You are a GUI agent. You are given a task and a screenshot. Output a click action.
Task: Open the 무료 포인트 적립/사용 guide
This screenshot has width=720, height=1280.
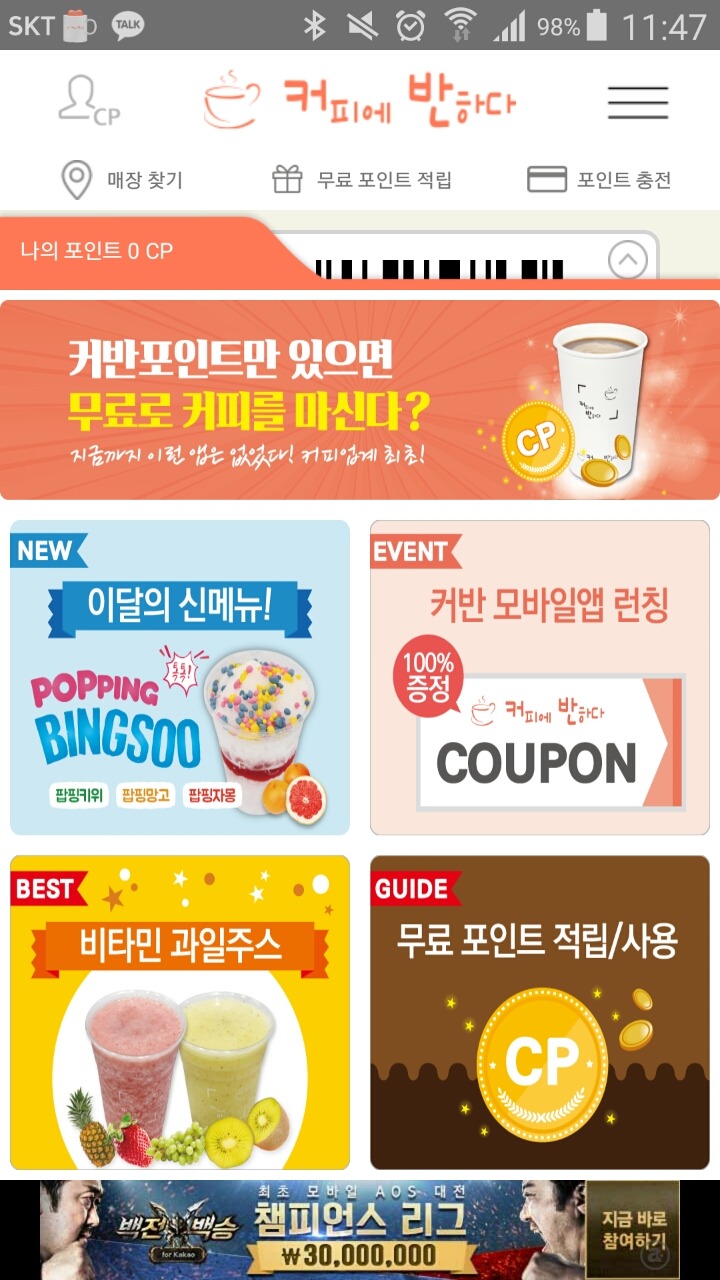540,1012
